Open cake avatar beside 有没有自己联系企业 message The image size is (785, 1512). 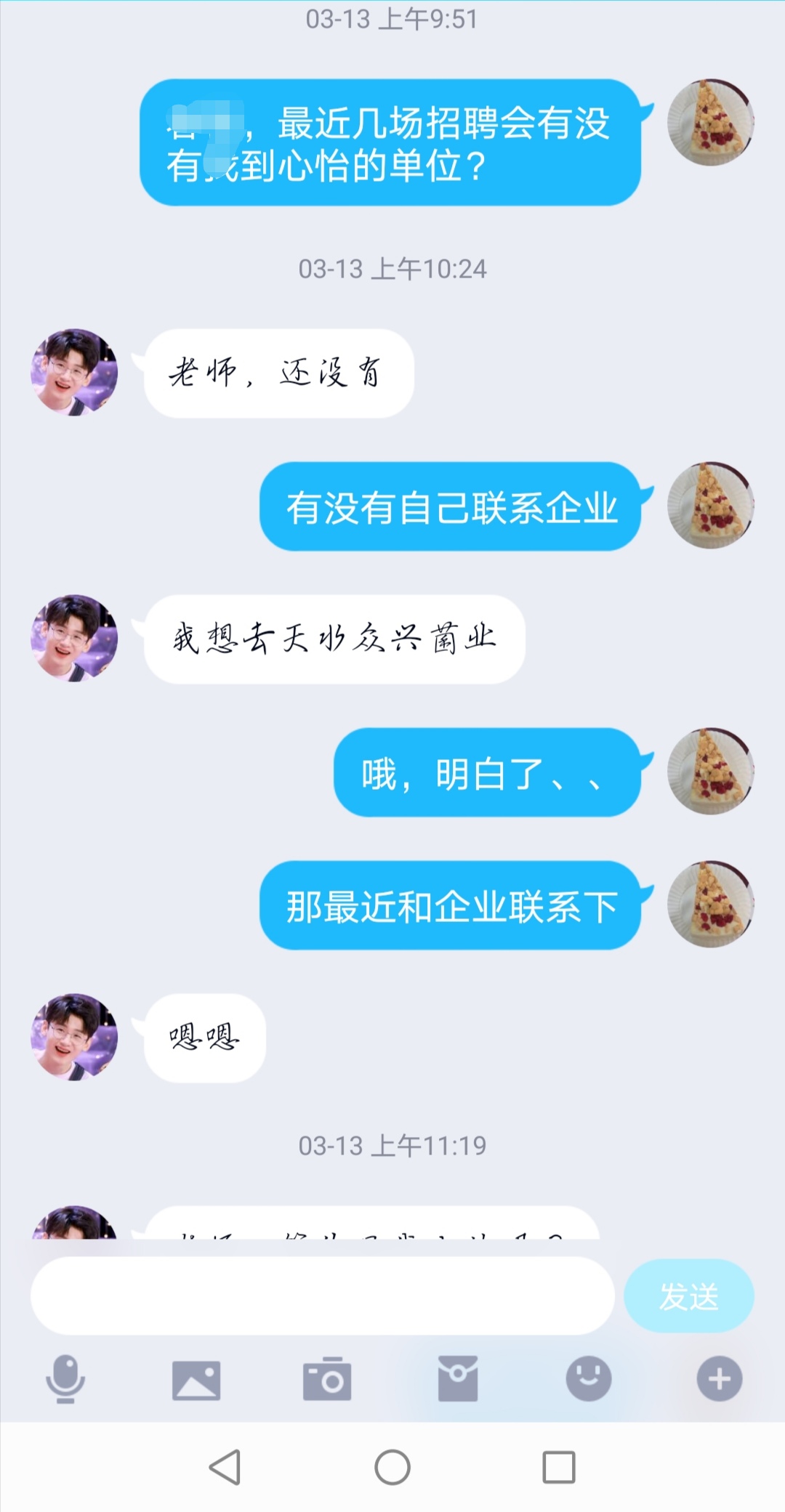point(711,505)
